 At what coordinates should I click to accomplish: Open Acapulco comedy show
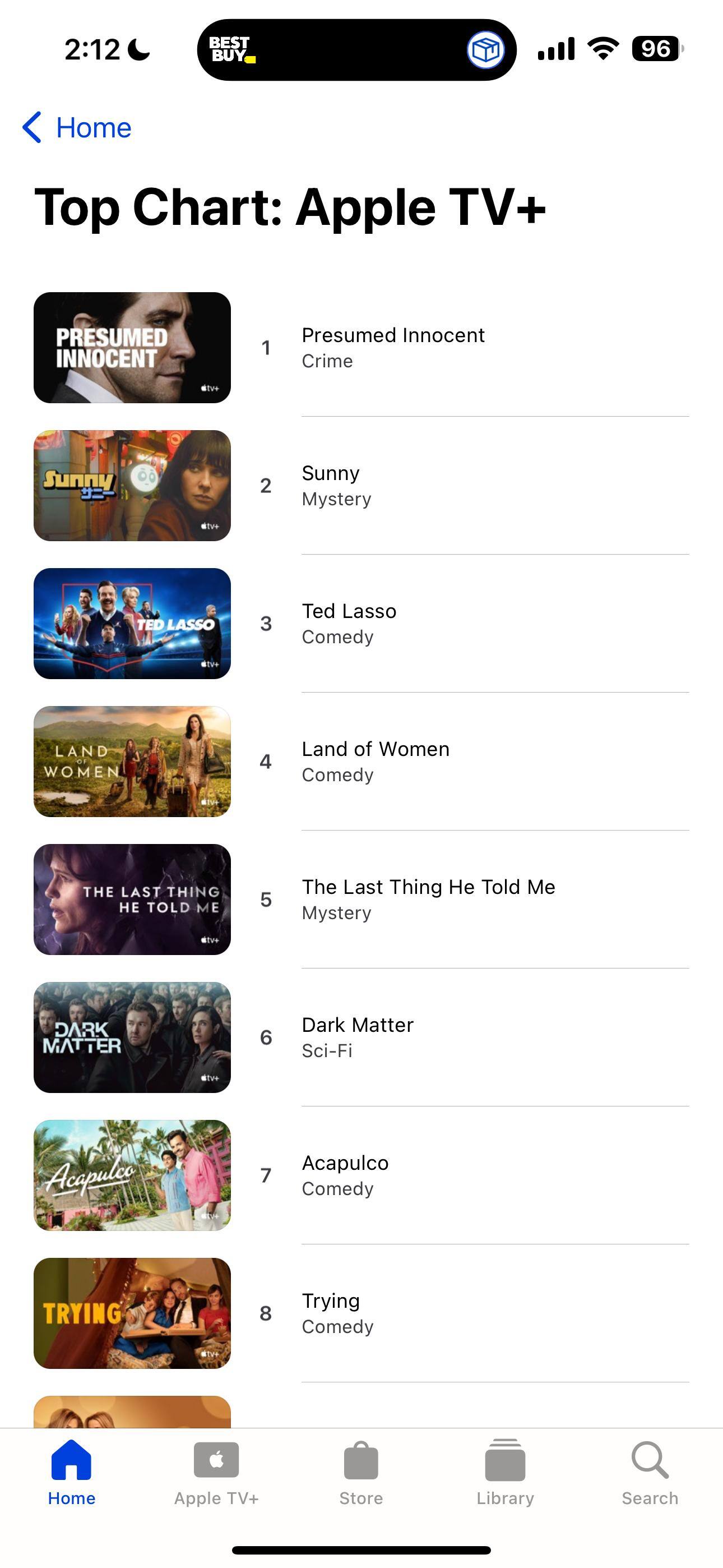click(345, 1175)
